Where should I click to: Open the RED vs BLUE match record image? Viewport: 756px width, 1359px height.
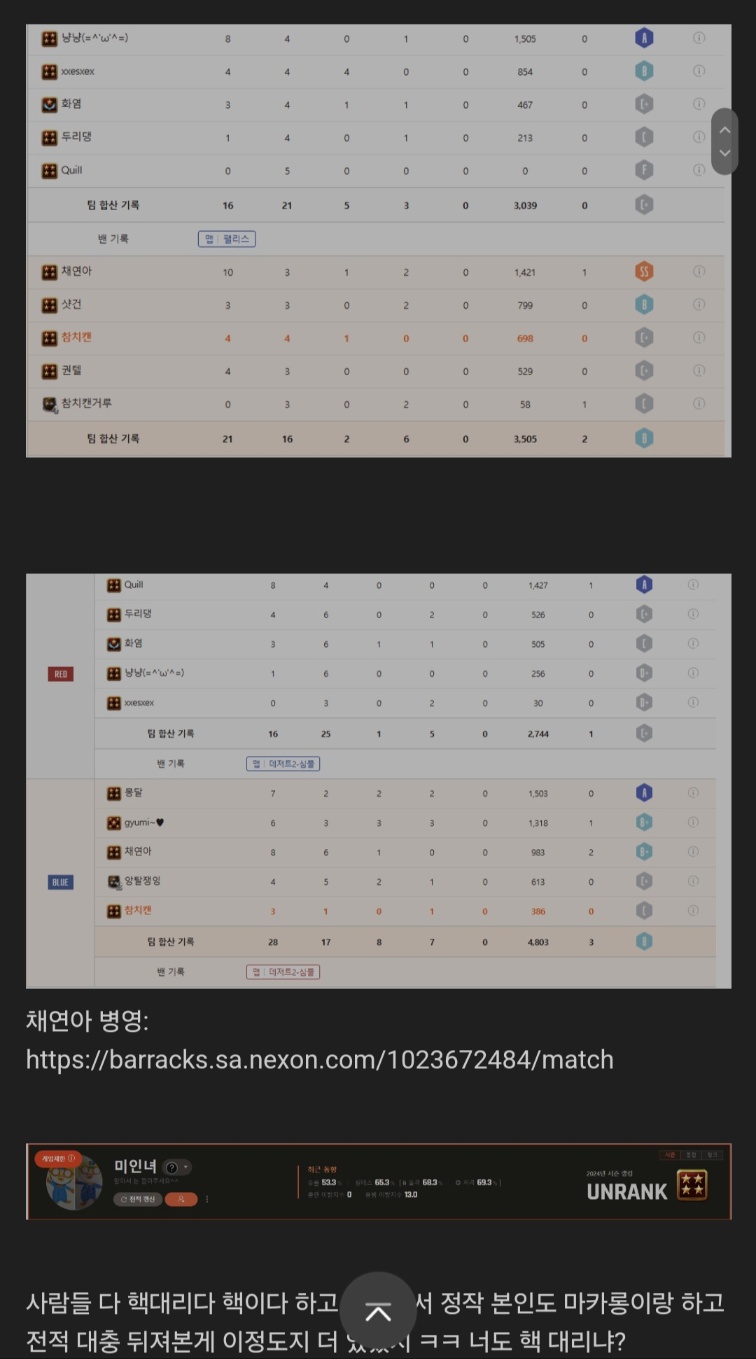coord(378,780)
